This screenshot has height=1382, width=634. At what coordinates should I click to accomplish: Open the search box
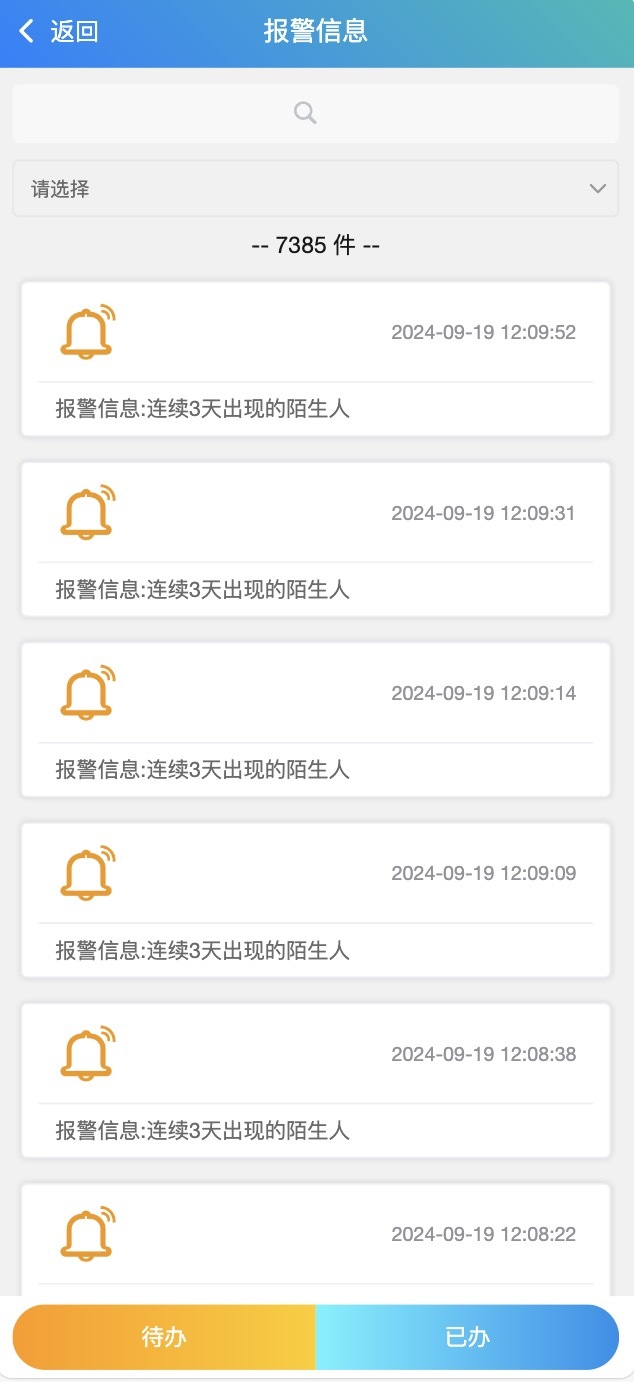tap(316, 113)
